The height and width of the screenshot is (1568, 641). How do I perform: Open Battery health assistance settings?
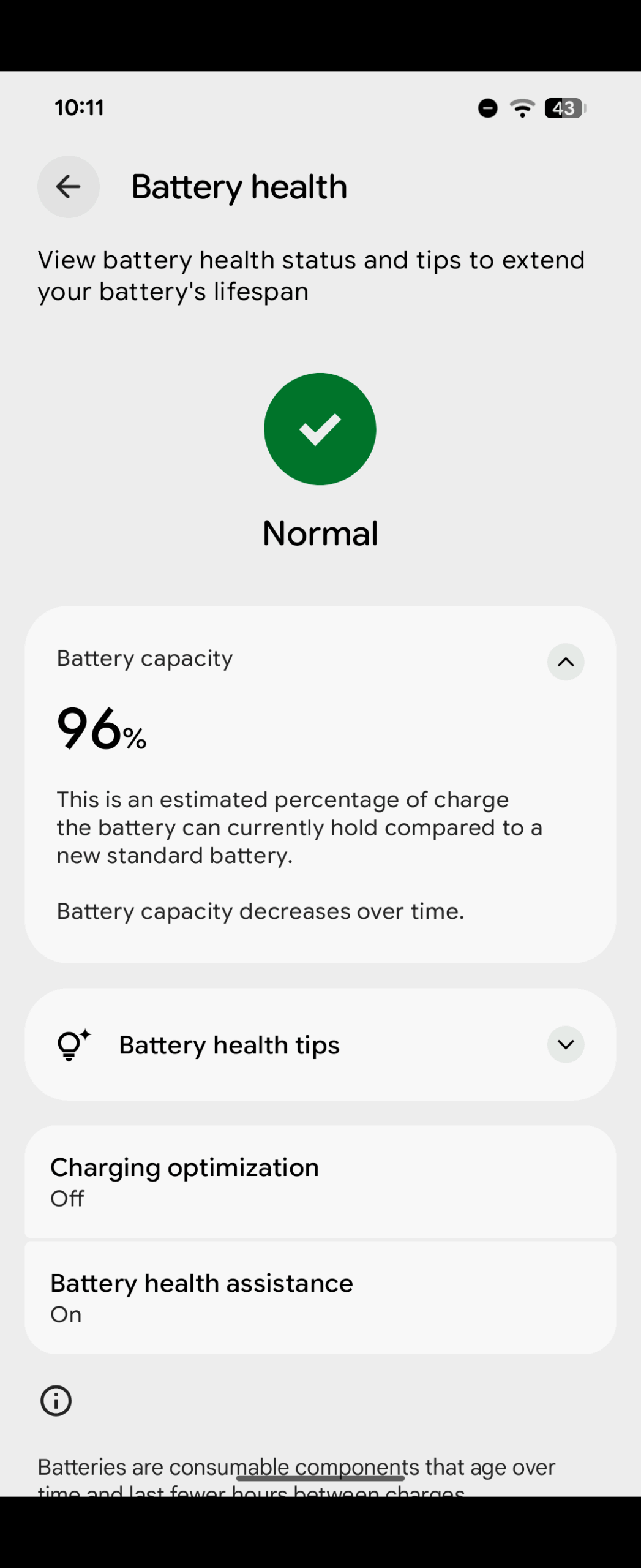320,1297
